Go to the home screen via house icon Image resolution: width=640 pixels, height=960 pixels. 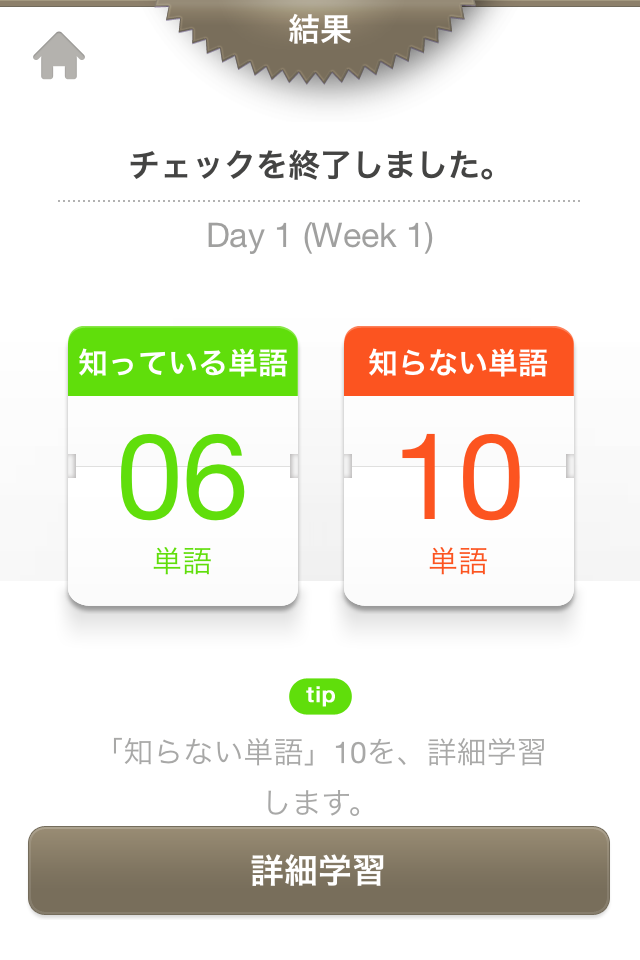click(x=59, y=56)
